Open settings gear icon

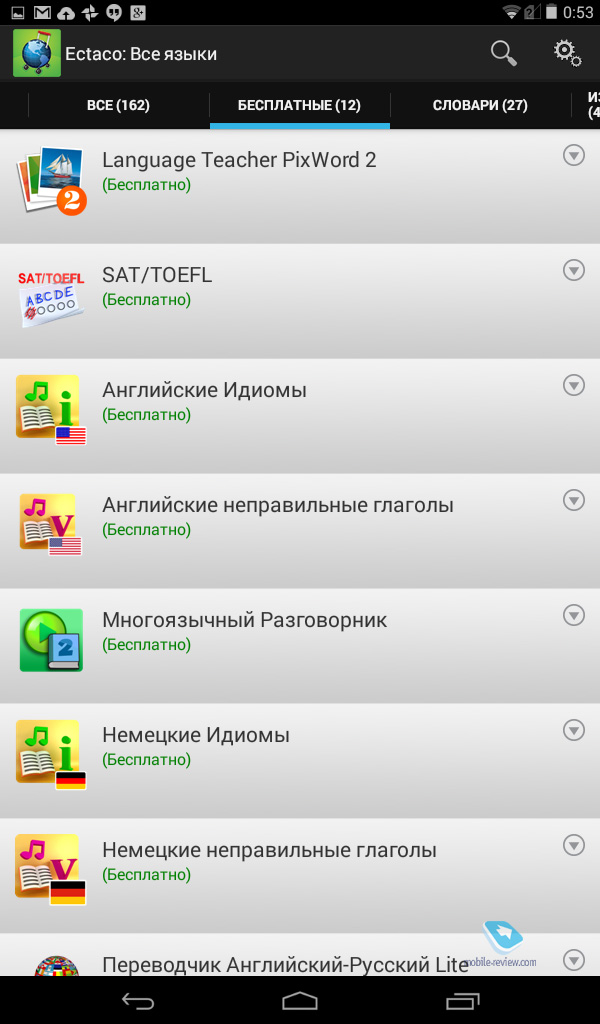pyautogui.click(x=567, y=54)
